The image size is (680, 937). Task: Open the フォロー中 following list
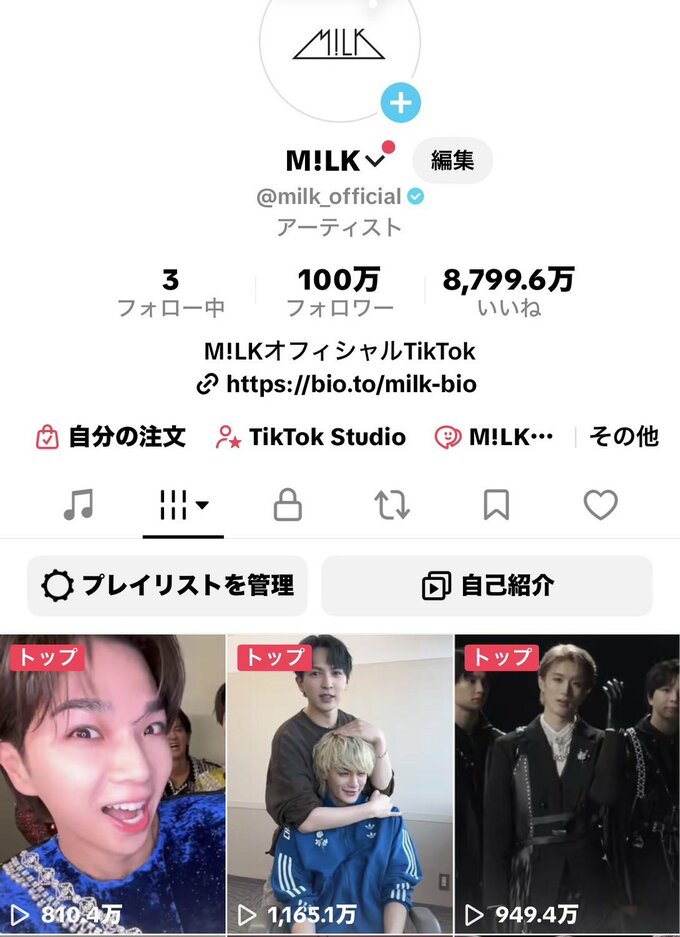point(171,293)
